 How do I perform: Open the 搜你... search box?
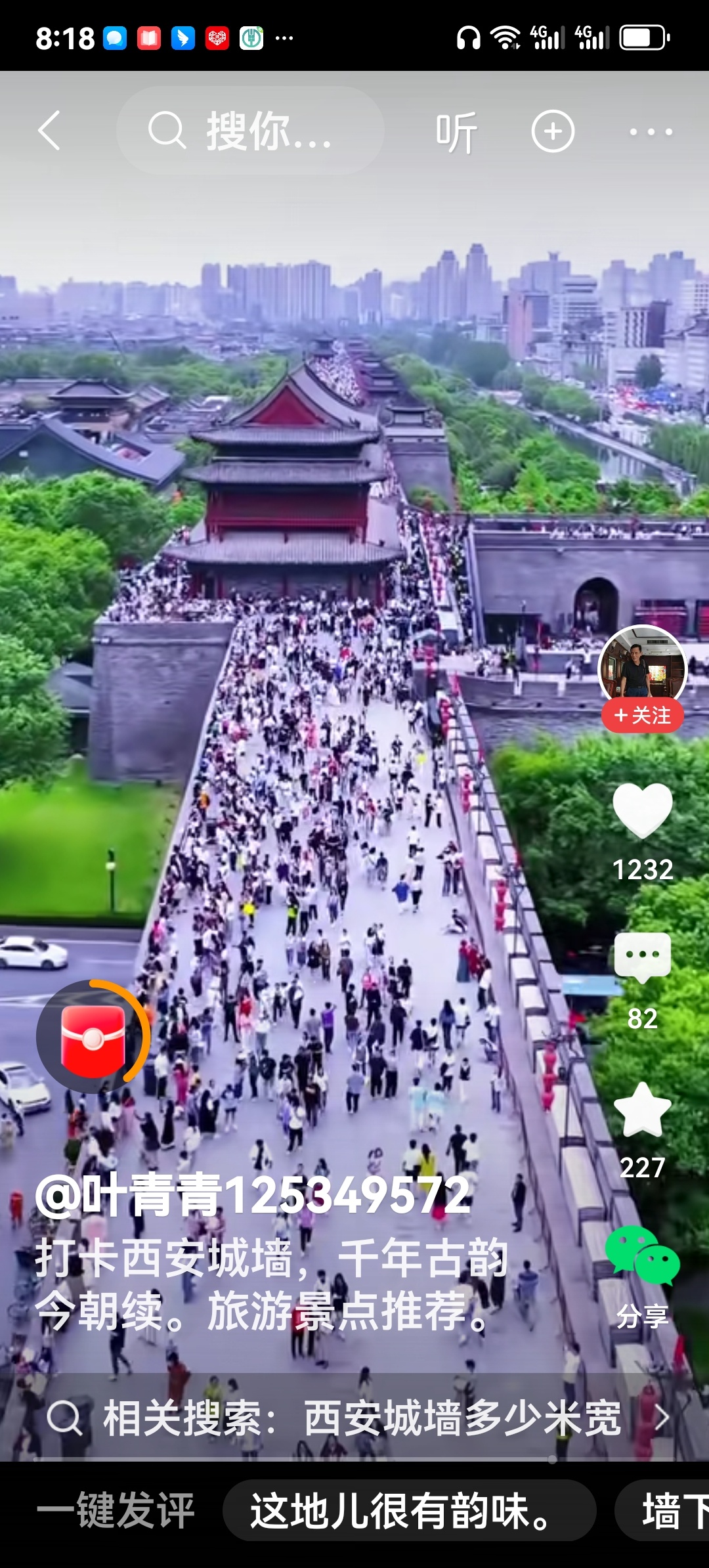pyautogui.click(x=251, y=131)
